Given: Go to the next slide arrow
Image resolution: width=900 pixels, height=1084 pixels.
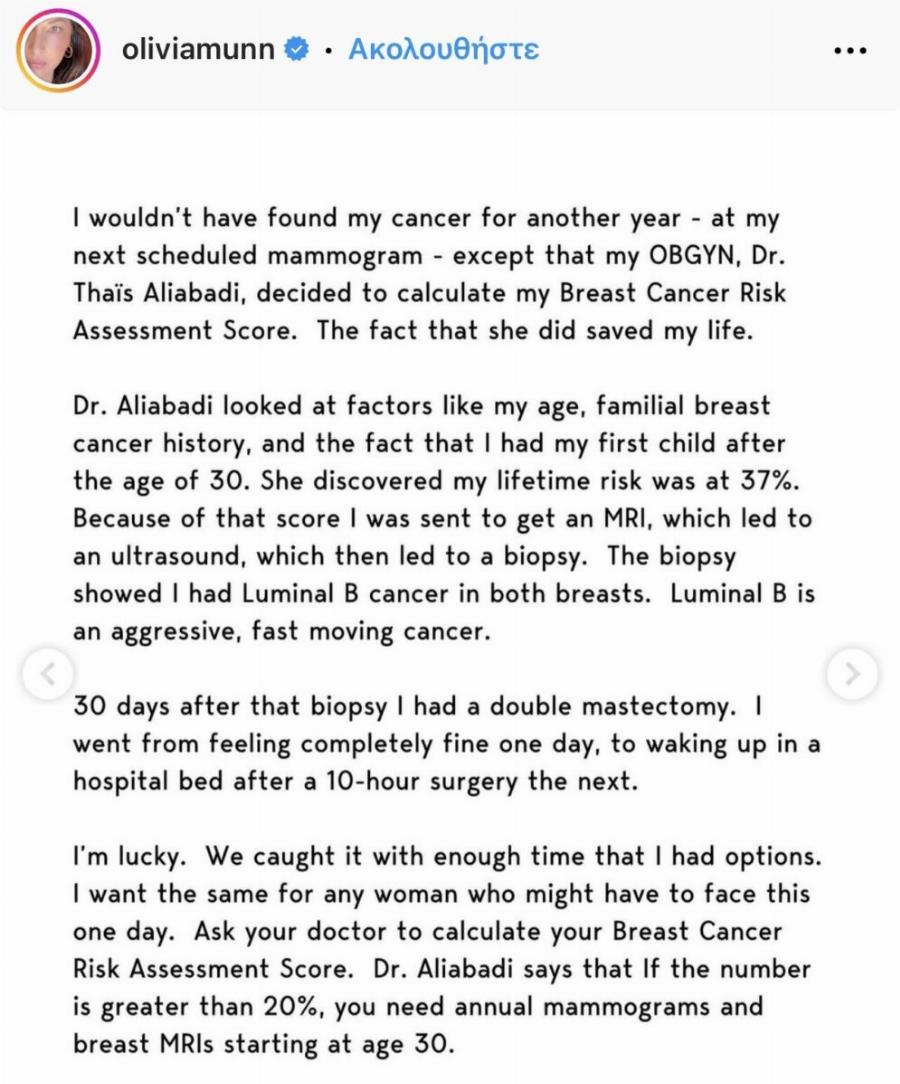Looking at the screenshot, I should click(852, 673).
